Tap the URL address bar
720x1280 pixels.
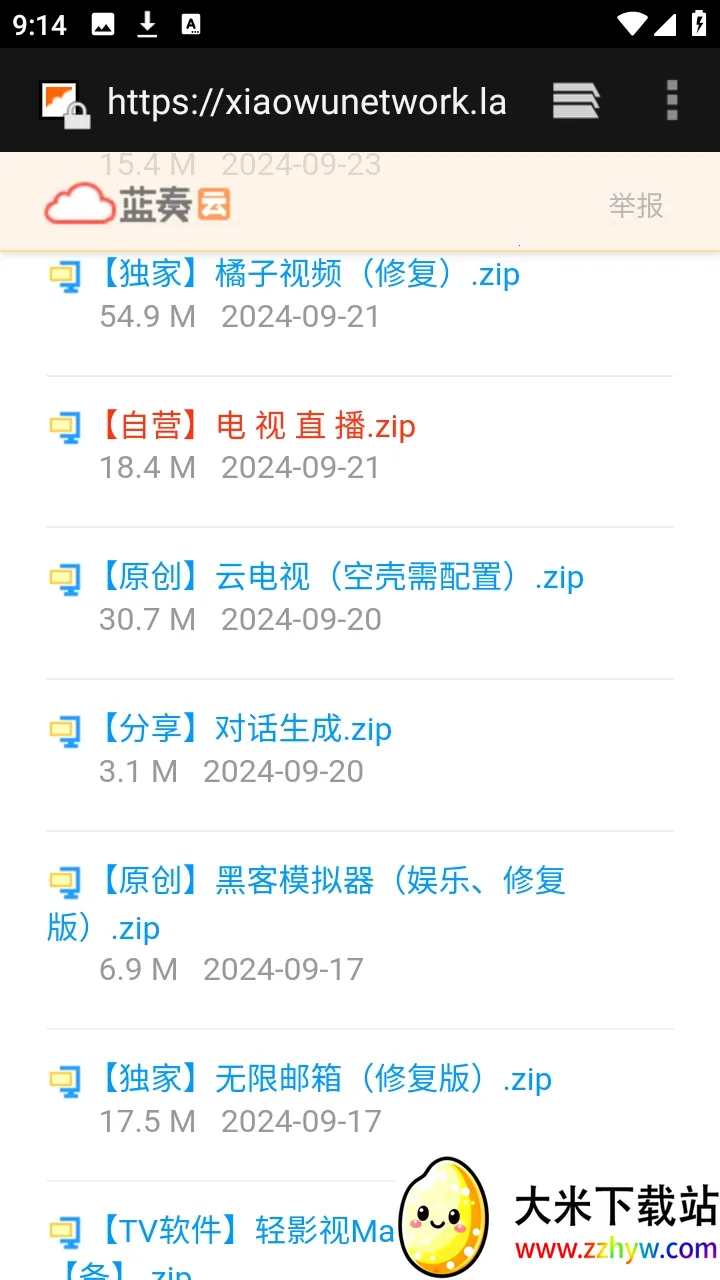point(305,100)
